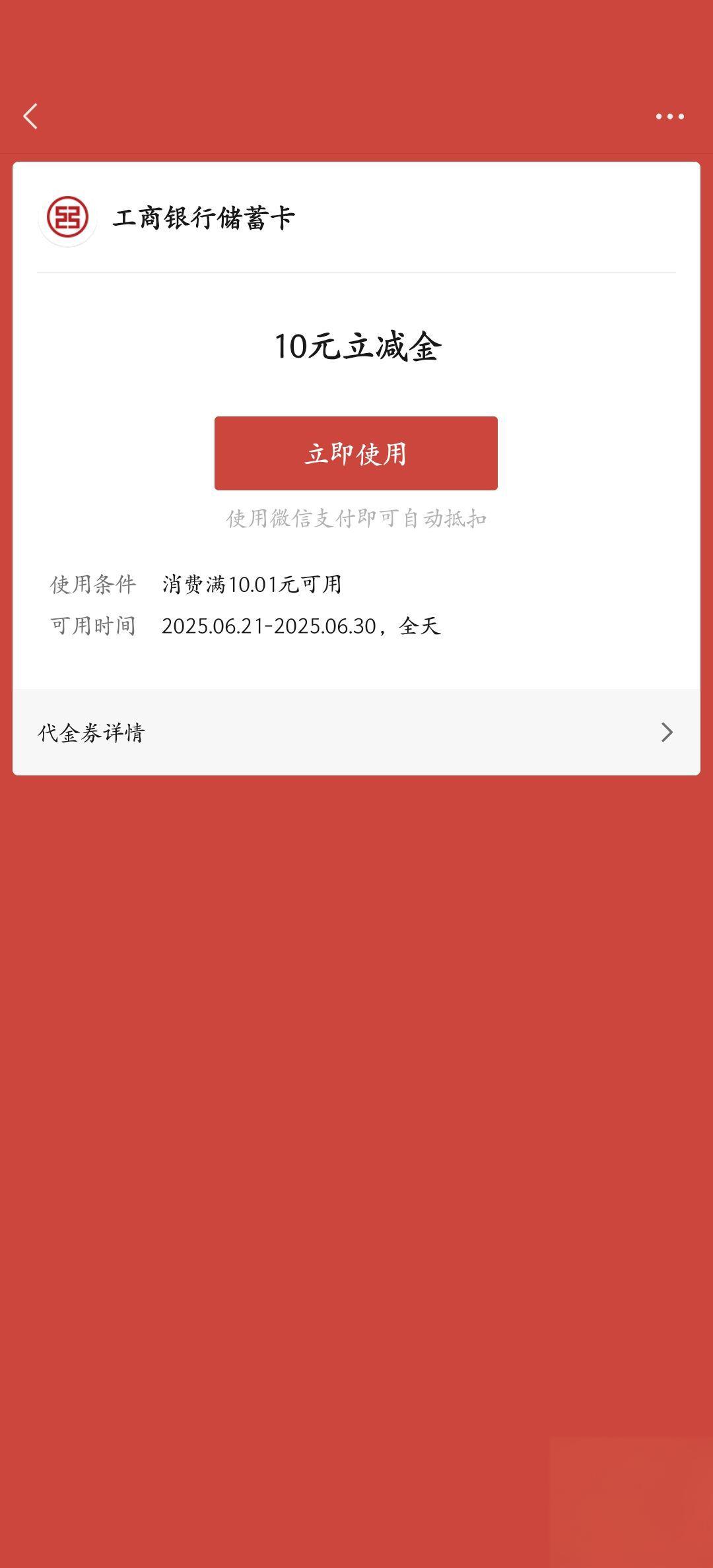Go back using the top-left arrow
The height and width of the screenshot is (1568, 713).
tap(30, 116)
